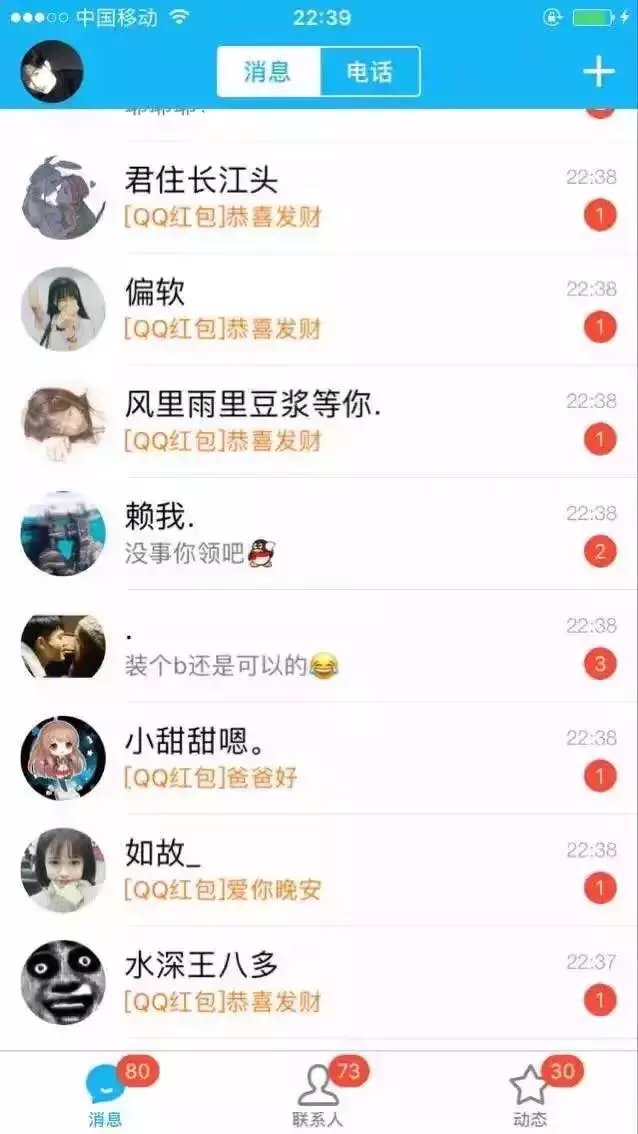Open the chat with 君住长江头
Viewport: 638px width, 1134px height.
(x=319, y=197)
